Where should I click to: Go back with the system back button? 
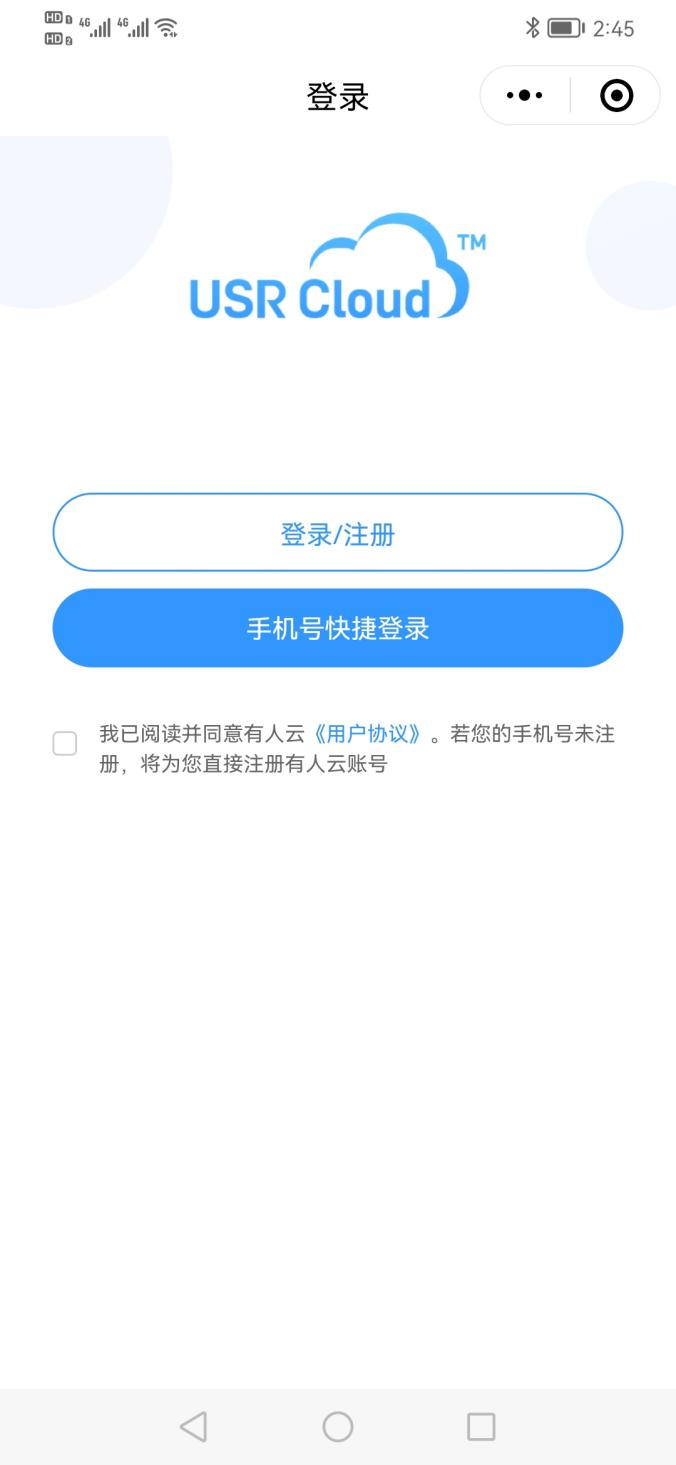click(x=193, y=1426)
